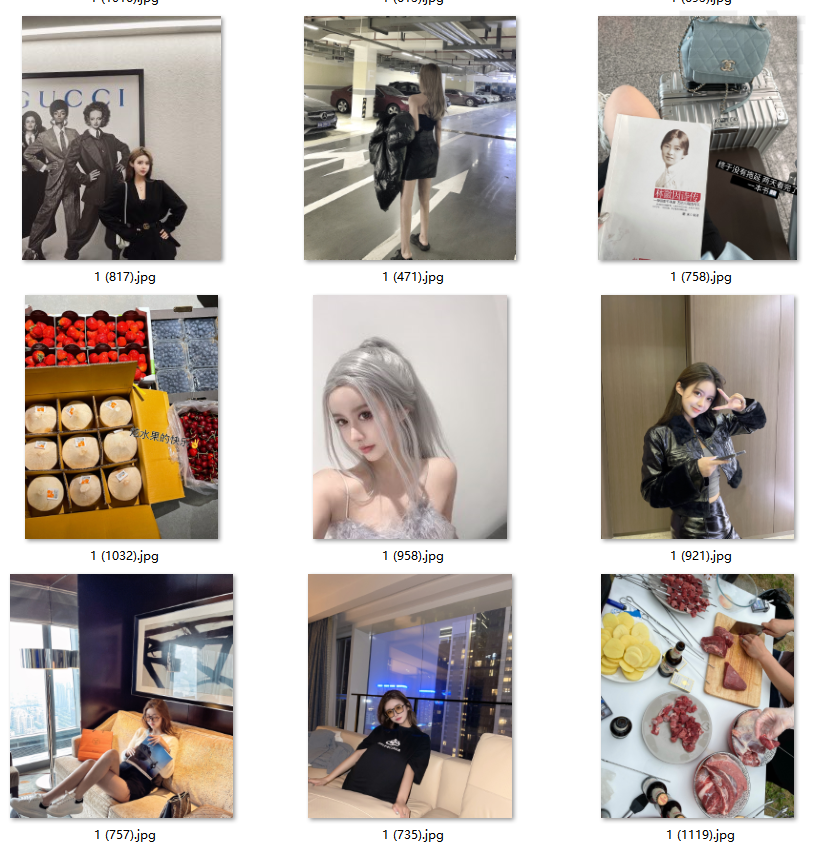Open 1 (758).jpg picture file
Image resolution: width=814 pixels, height=846 pixels.
coord(698,138)
